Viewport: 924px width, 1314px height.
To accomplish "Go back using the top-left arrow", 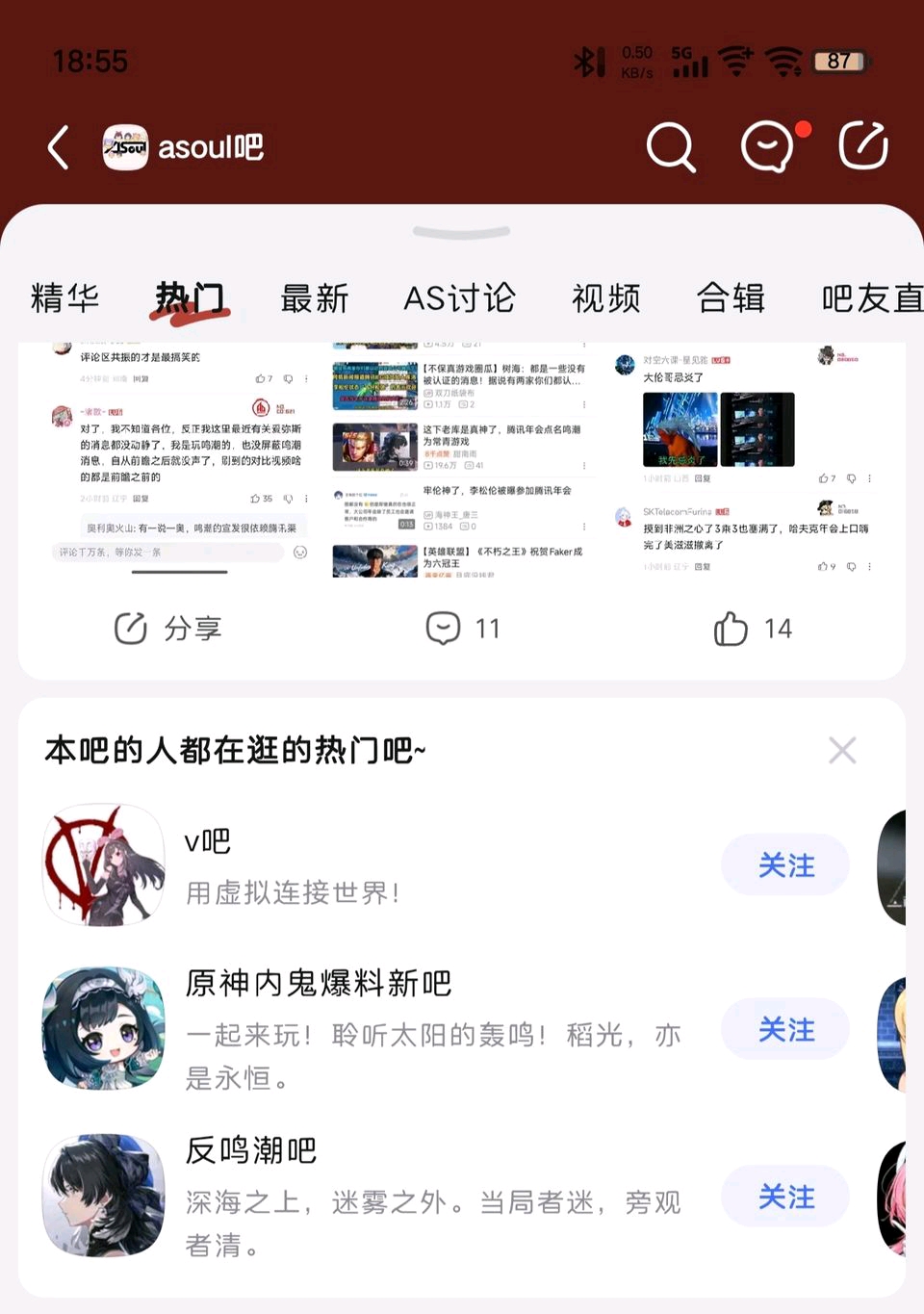I will 59,147.
